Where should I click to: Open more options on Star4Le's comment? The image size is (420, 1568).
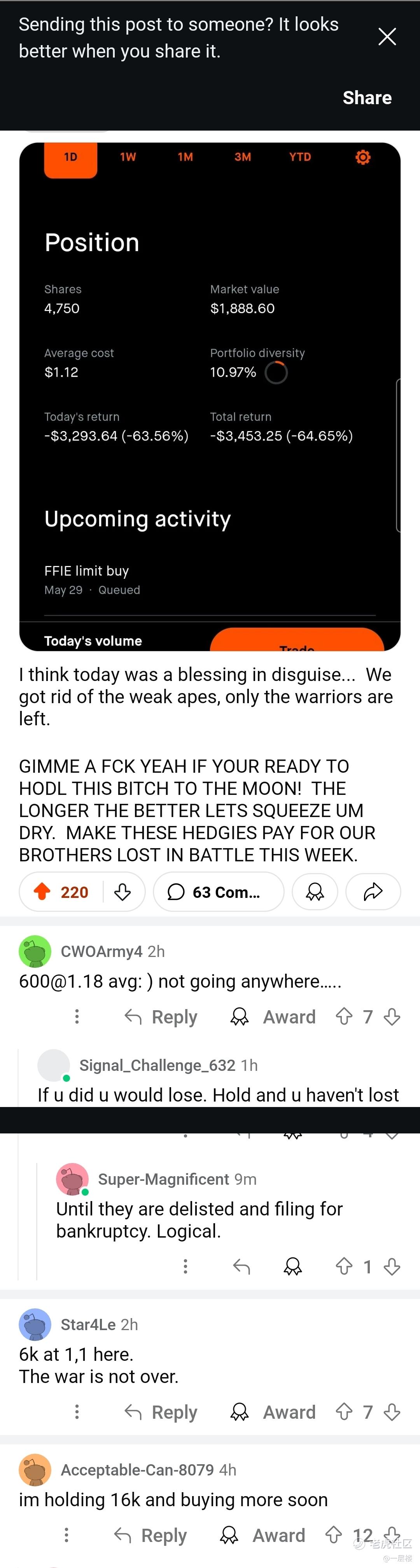click(77, 1412)
